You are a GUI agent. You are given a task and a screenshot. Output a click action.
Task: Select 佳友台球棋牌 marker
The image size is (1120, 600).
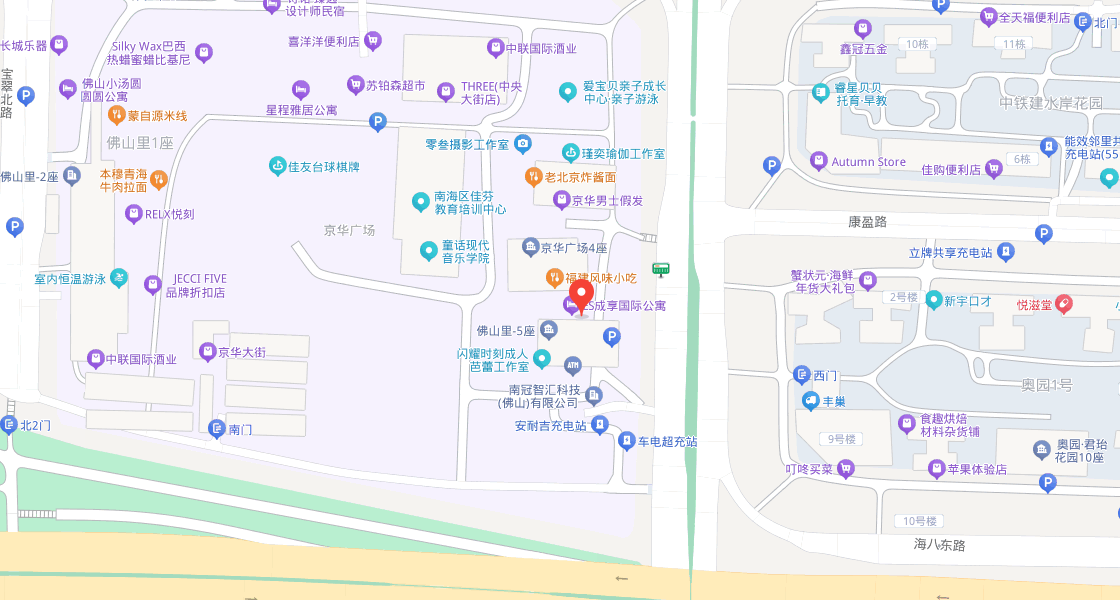277,166
